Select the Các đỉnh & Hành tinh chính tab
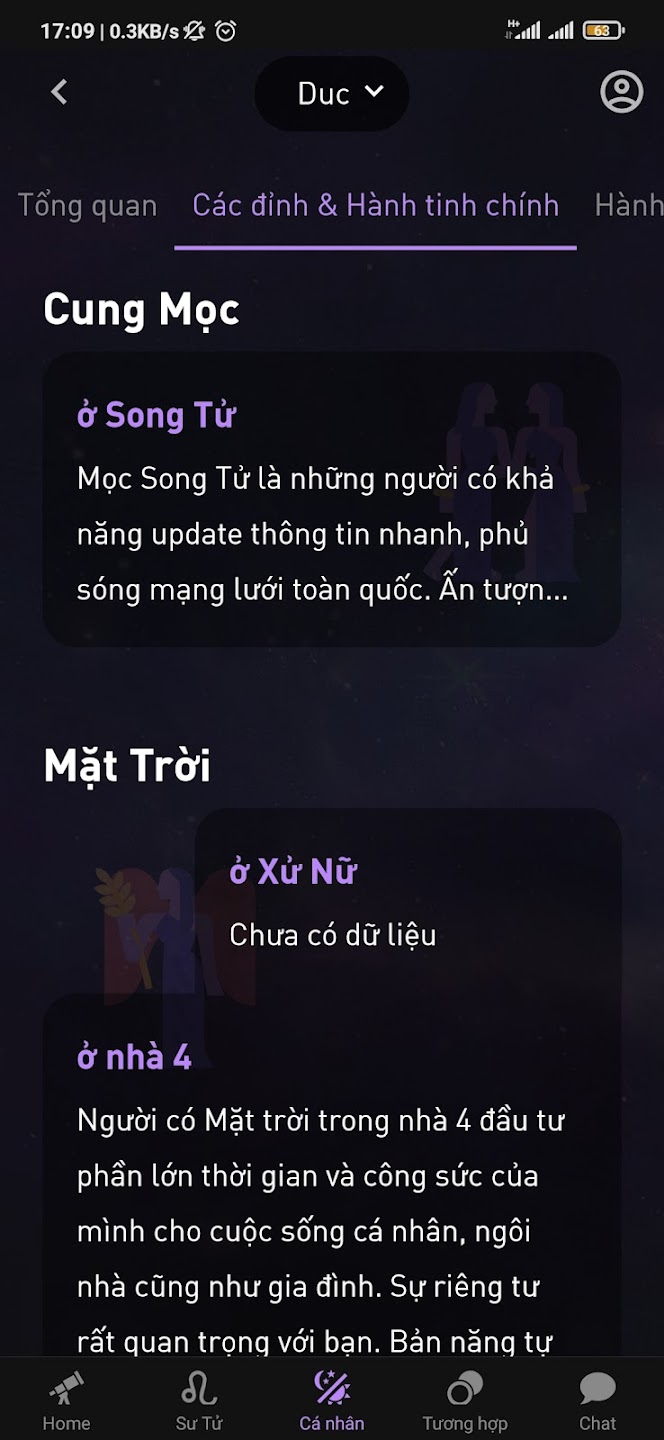Screen dimensions: 664x1440 point(375,206)
